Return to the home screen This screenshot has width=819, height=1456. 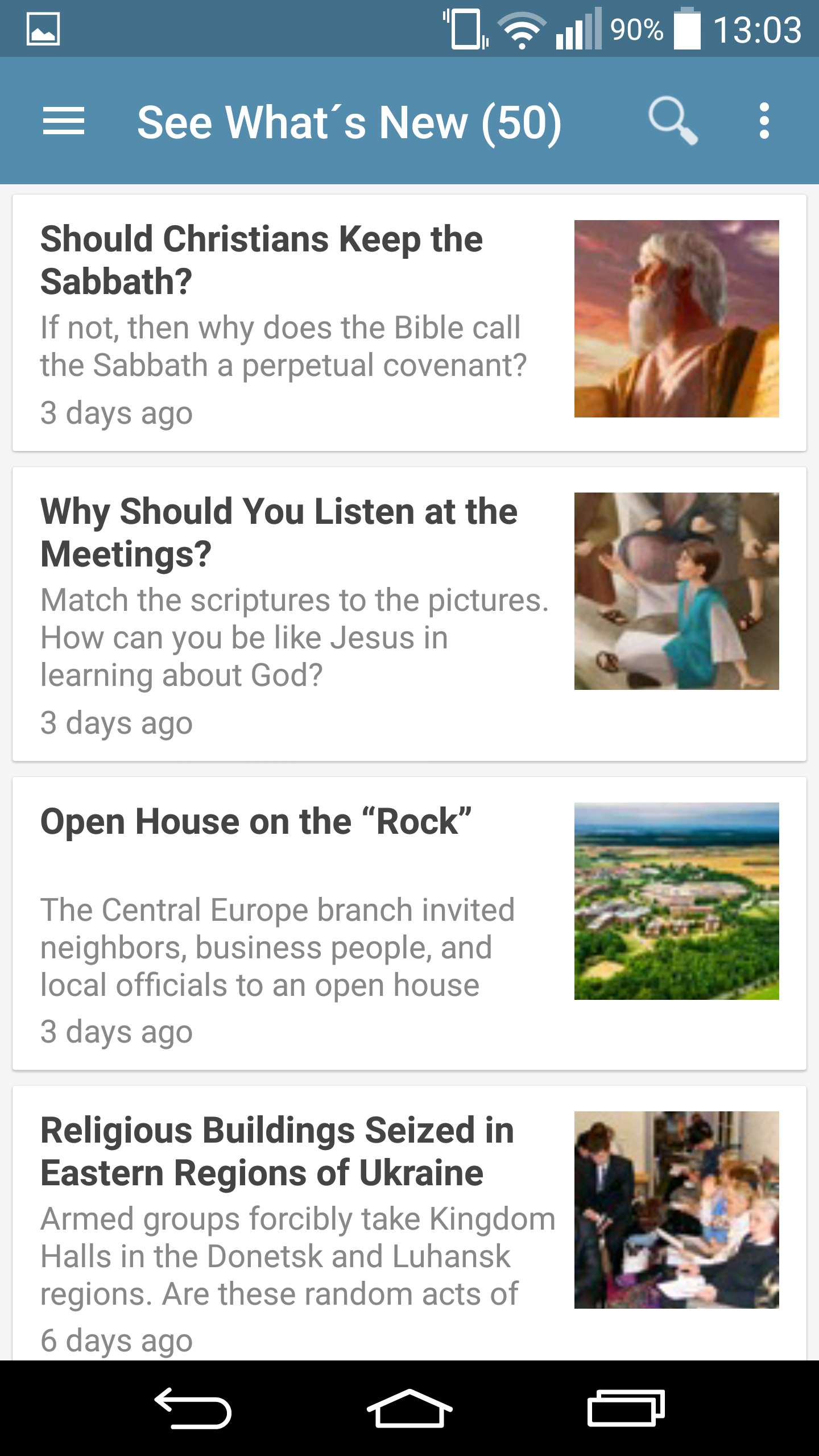(409, 1408)
